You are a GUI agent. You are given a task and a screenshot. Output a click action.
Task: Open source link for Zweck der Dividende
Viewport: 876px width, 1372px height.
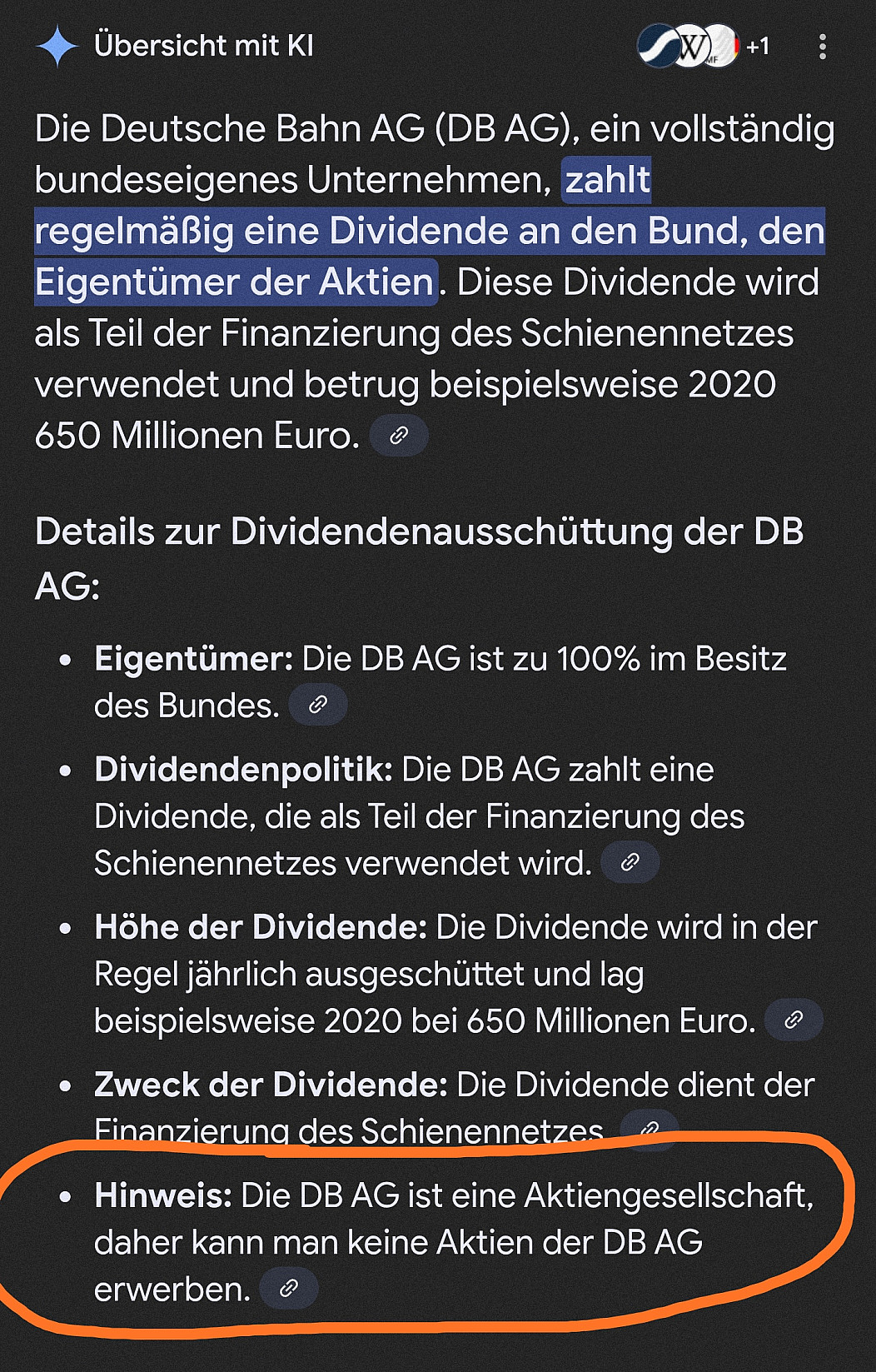pos(650,1128)
